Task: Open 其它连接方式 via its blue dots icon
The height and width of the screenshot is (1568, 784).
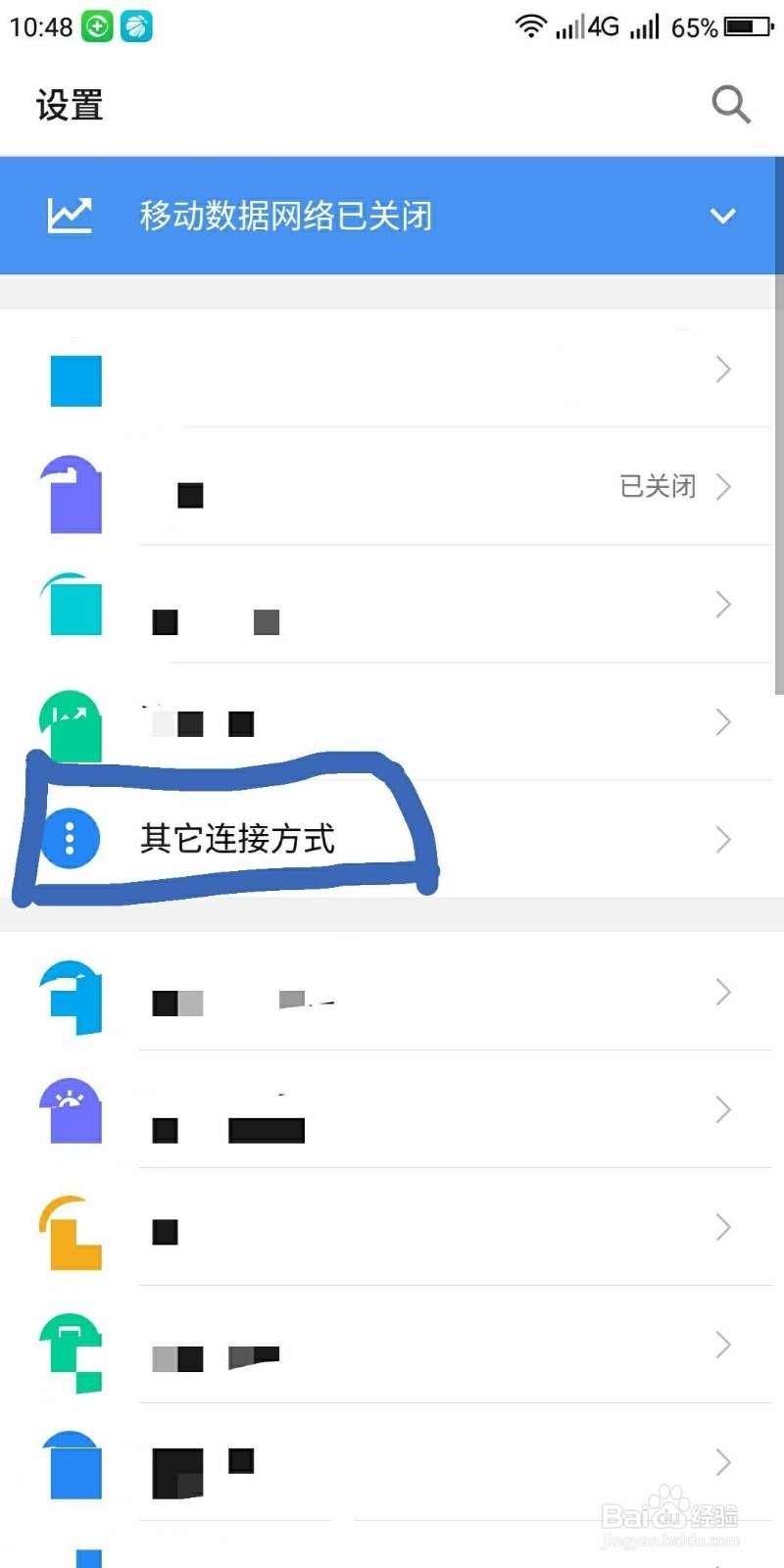Action: [x=69, y=840]
